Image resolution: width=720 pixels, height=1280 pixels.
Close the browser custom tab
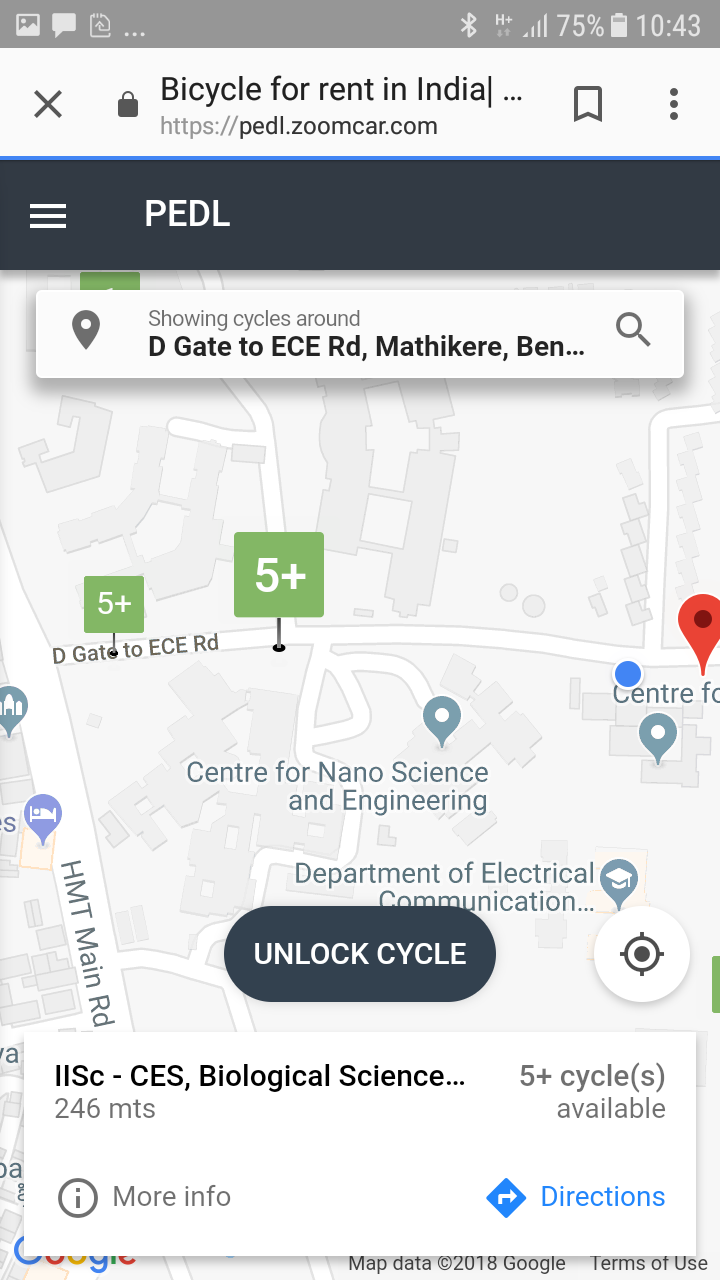point(48,104)
